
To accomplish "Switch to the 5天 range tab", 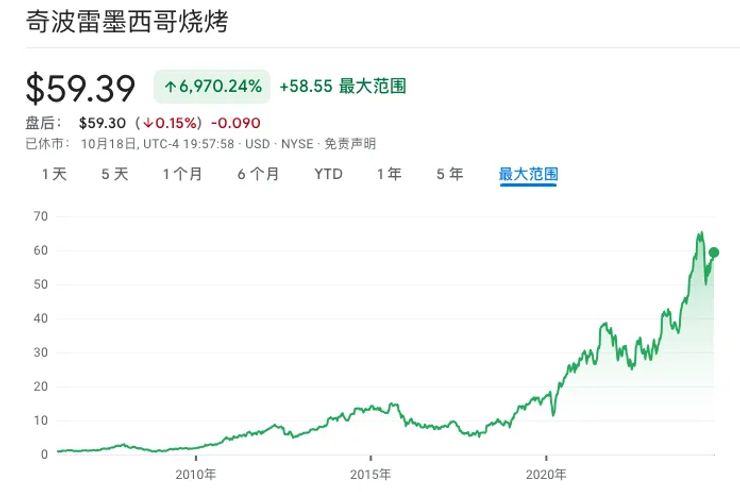I will pos(115,174).
